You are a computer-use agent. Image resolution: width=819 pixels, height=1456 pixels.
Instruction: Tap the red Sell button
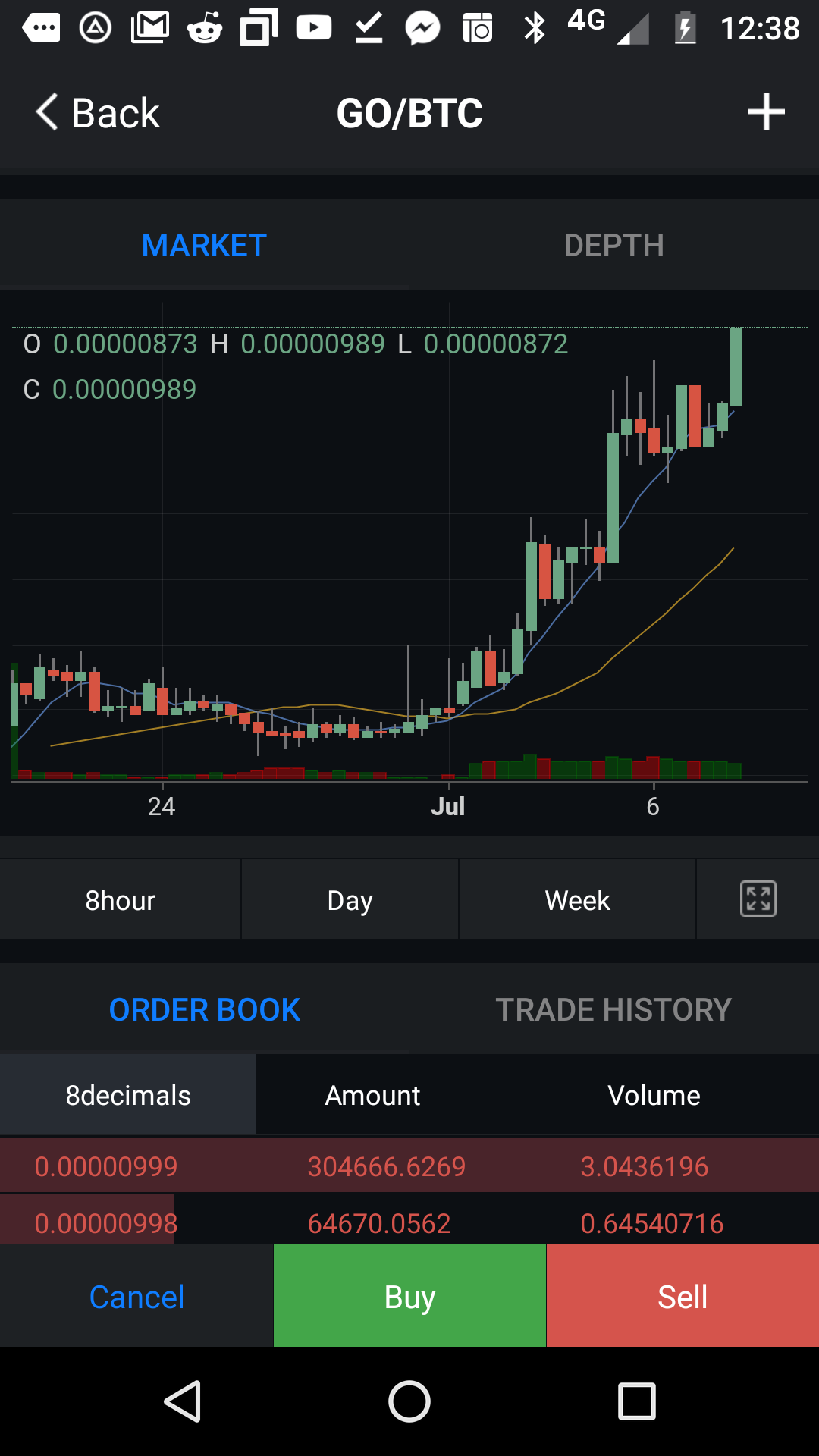682,1297
